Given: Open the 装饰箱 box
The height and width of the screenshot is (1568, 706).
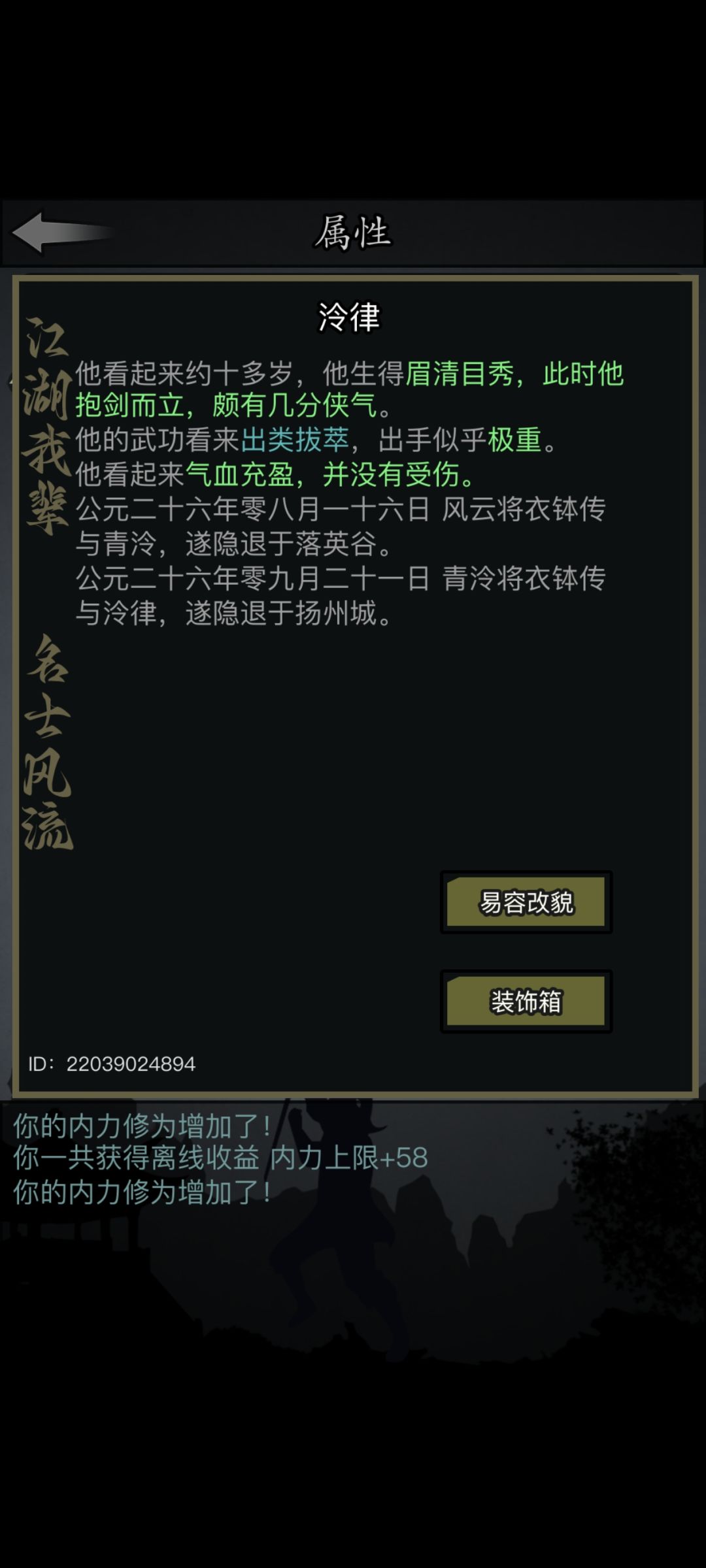Looking at the screenshot, I should click(x=526, y=1002).
